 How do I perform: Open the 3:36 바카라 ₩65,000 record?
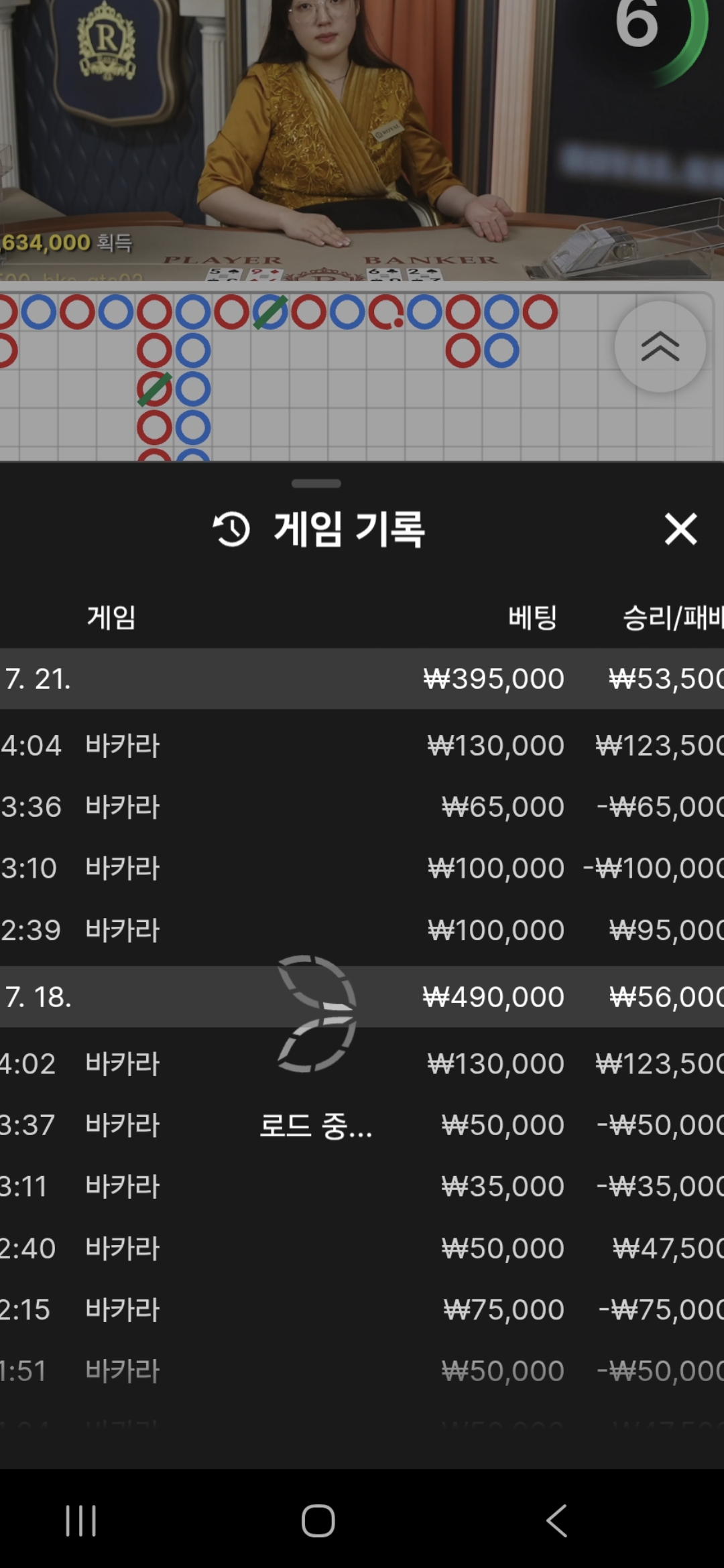click(362, 807)
